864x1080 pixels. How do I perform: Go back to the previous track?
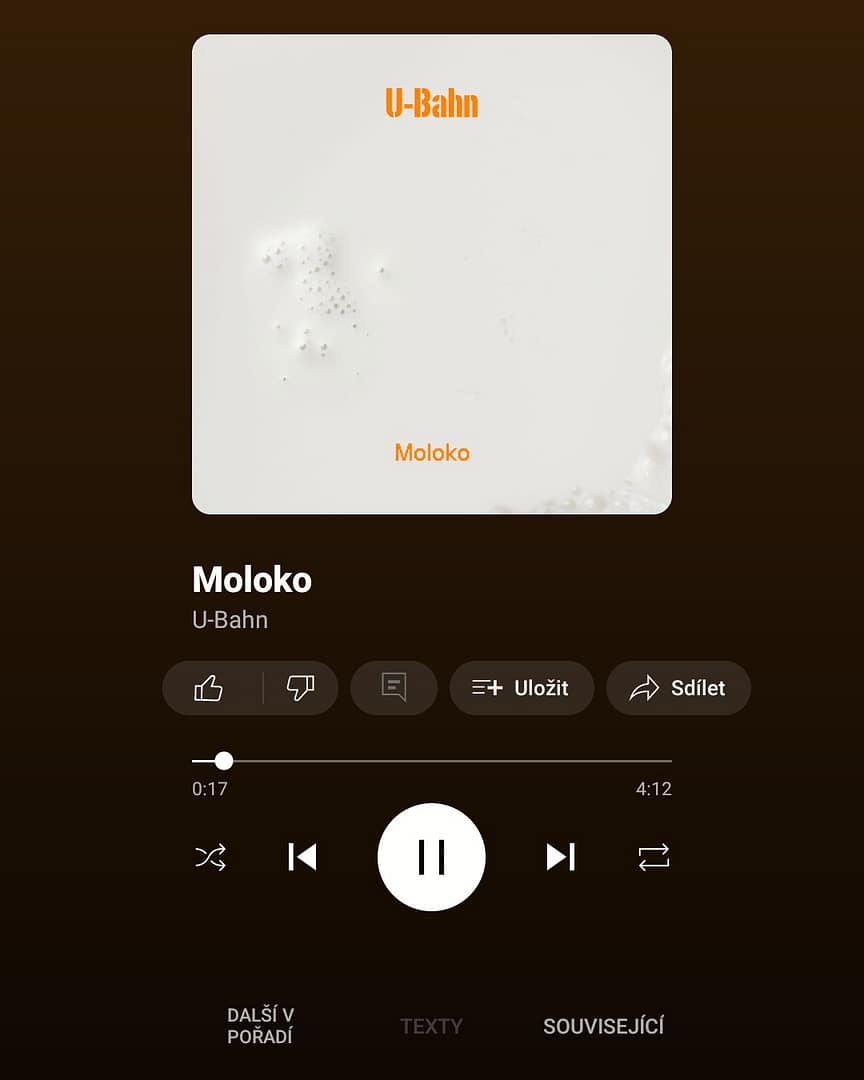click(302, 857)
